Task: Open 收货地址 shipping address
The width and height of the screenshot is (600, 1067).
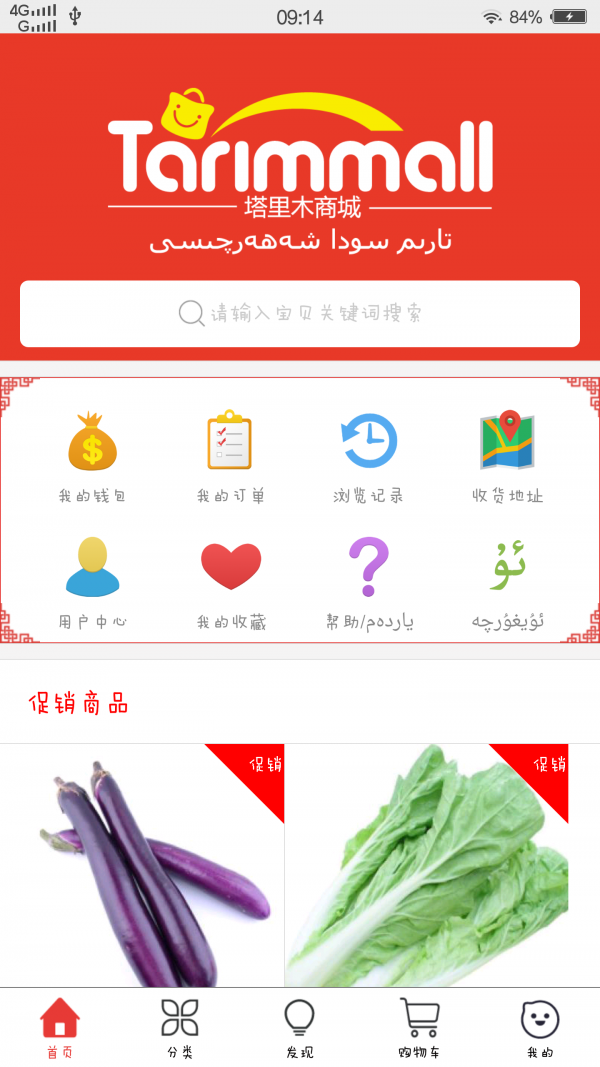Action: [x=507, y=455]
